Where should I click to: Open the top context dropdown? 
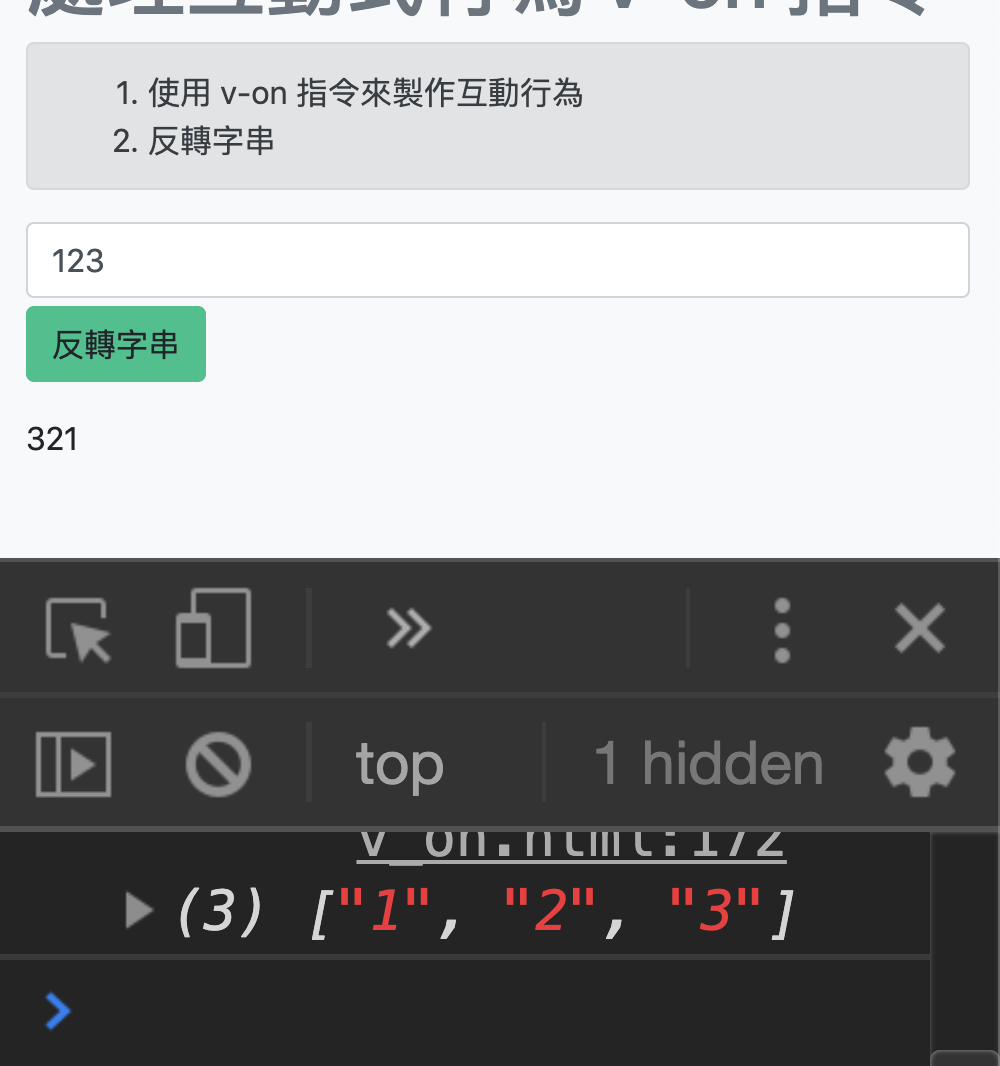pyautogui.click(x=400, y=764)
